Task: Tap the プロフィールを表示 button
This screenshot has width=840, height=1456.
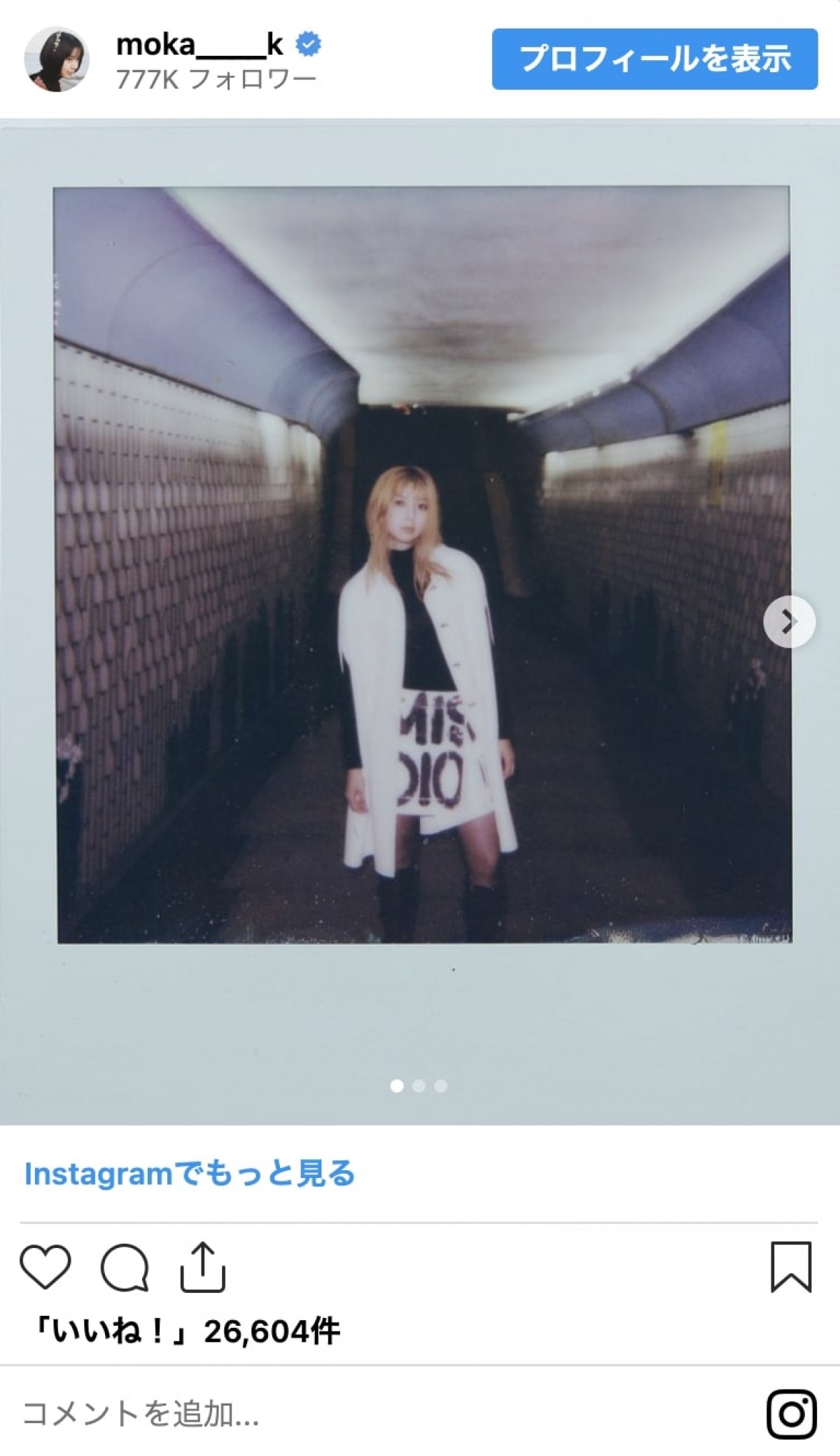Action: point(654,59)
